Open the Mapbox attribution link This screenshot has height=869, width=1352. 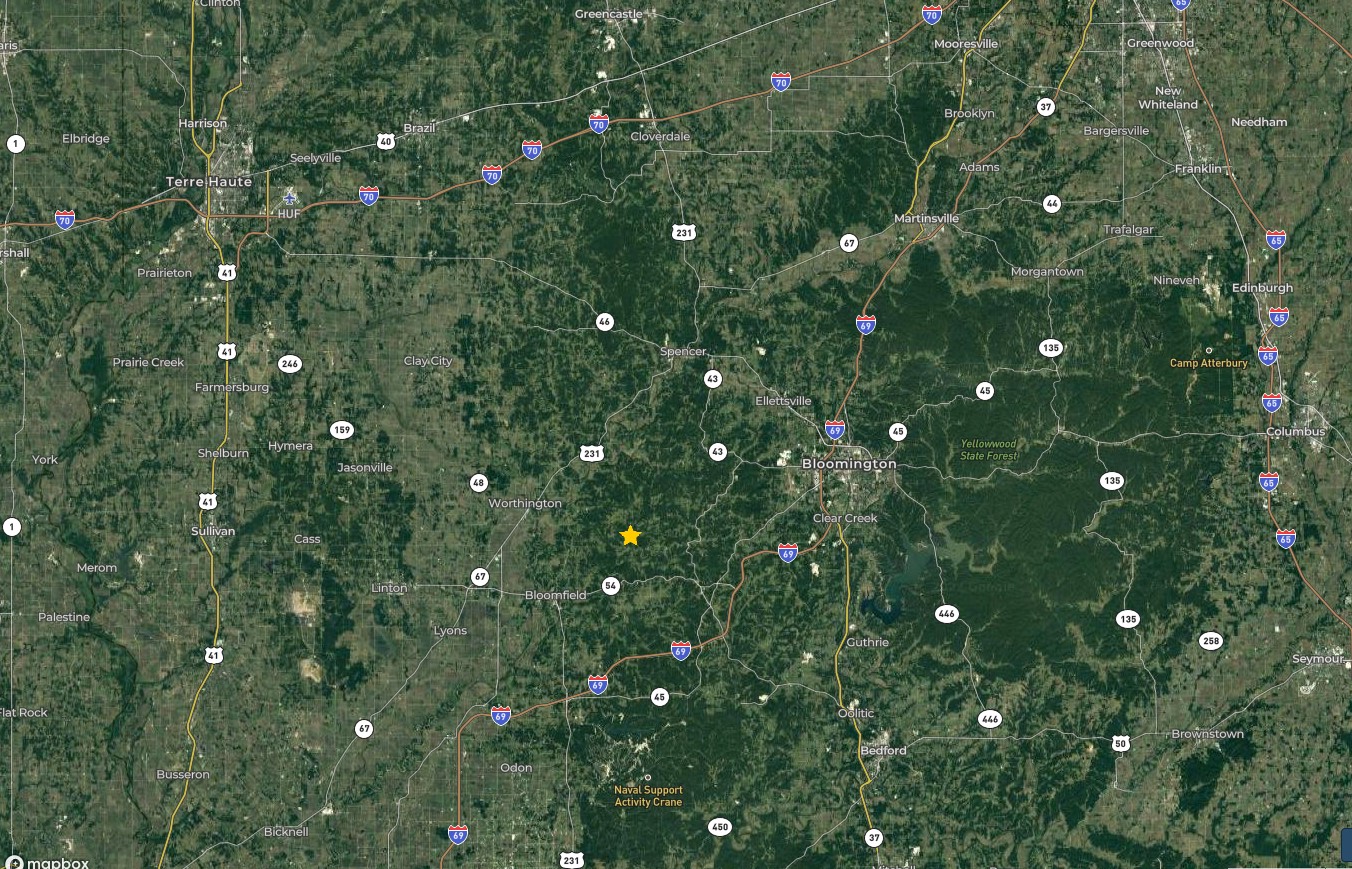(x=48, y=862)
